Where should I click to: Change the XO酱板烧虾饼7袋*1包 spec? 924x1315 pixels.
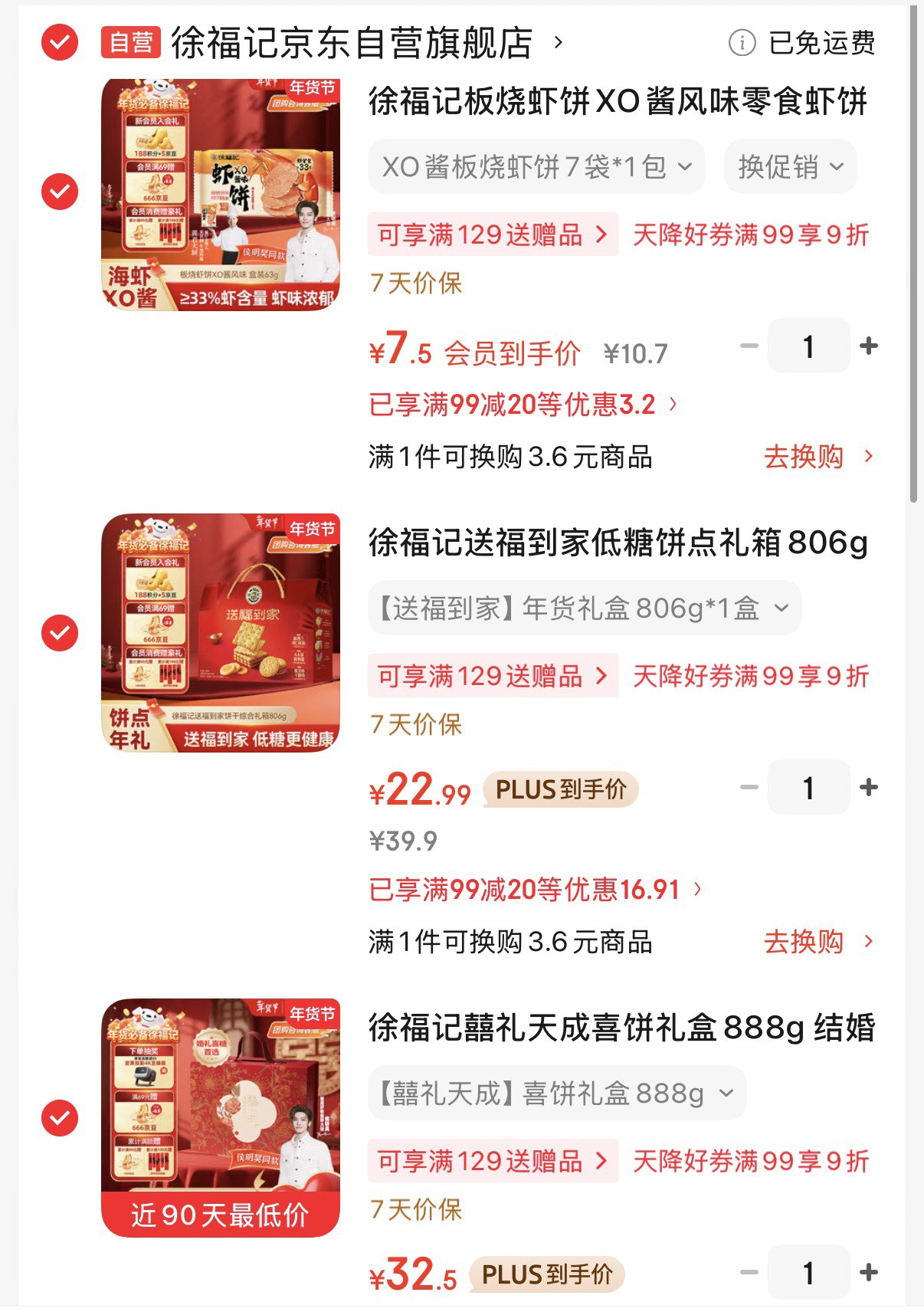(x=536, y=167)
